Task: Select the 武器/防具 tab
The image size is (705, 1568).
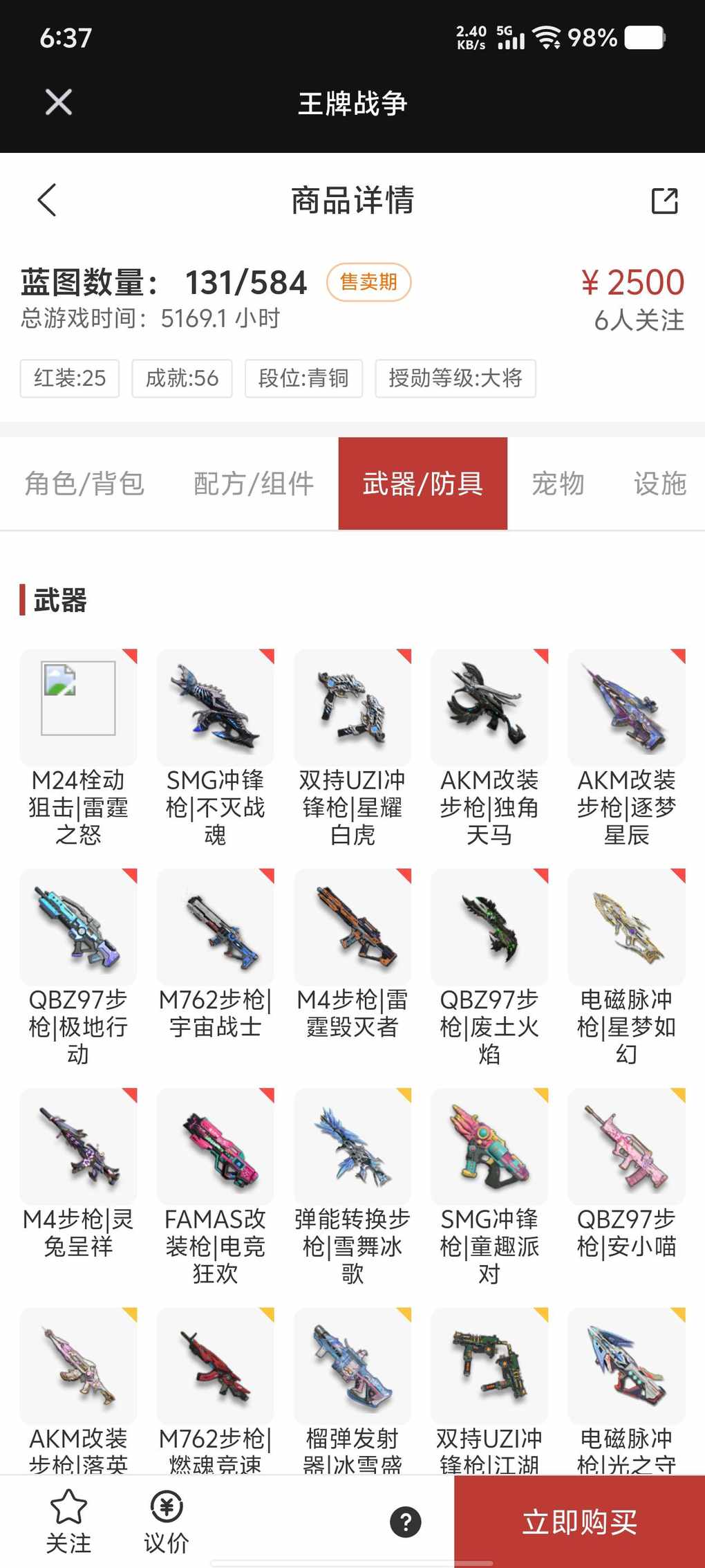Action: [422, 483]
